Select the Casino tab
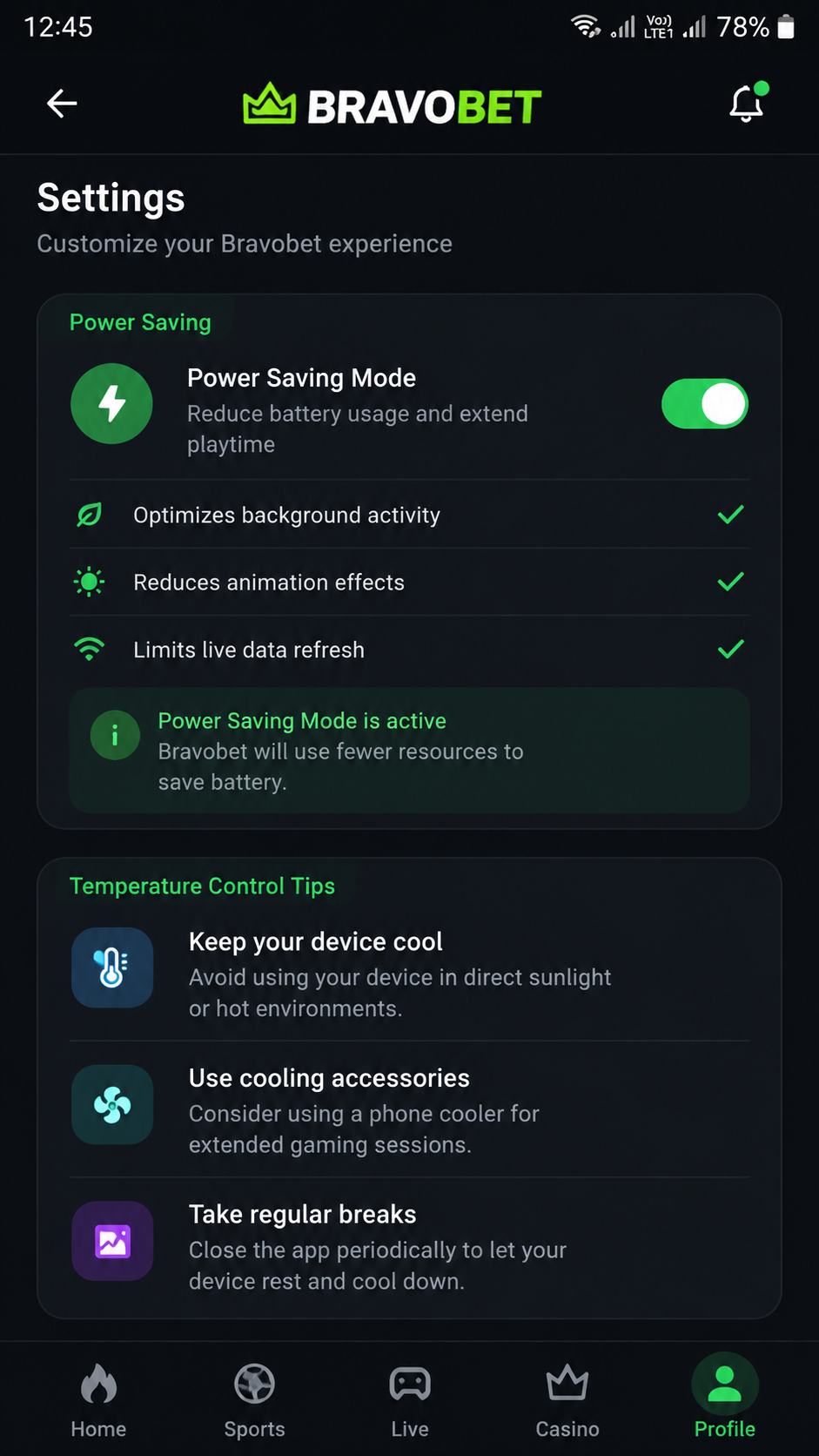Screen dimensions: 819x1456 (567, 1400)
